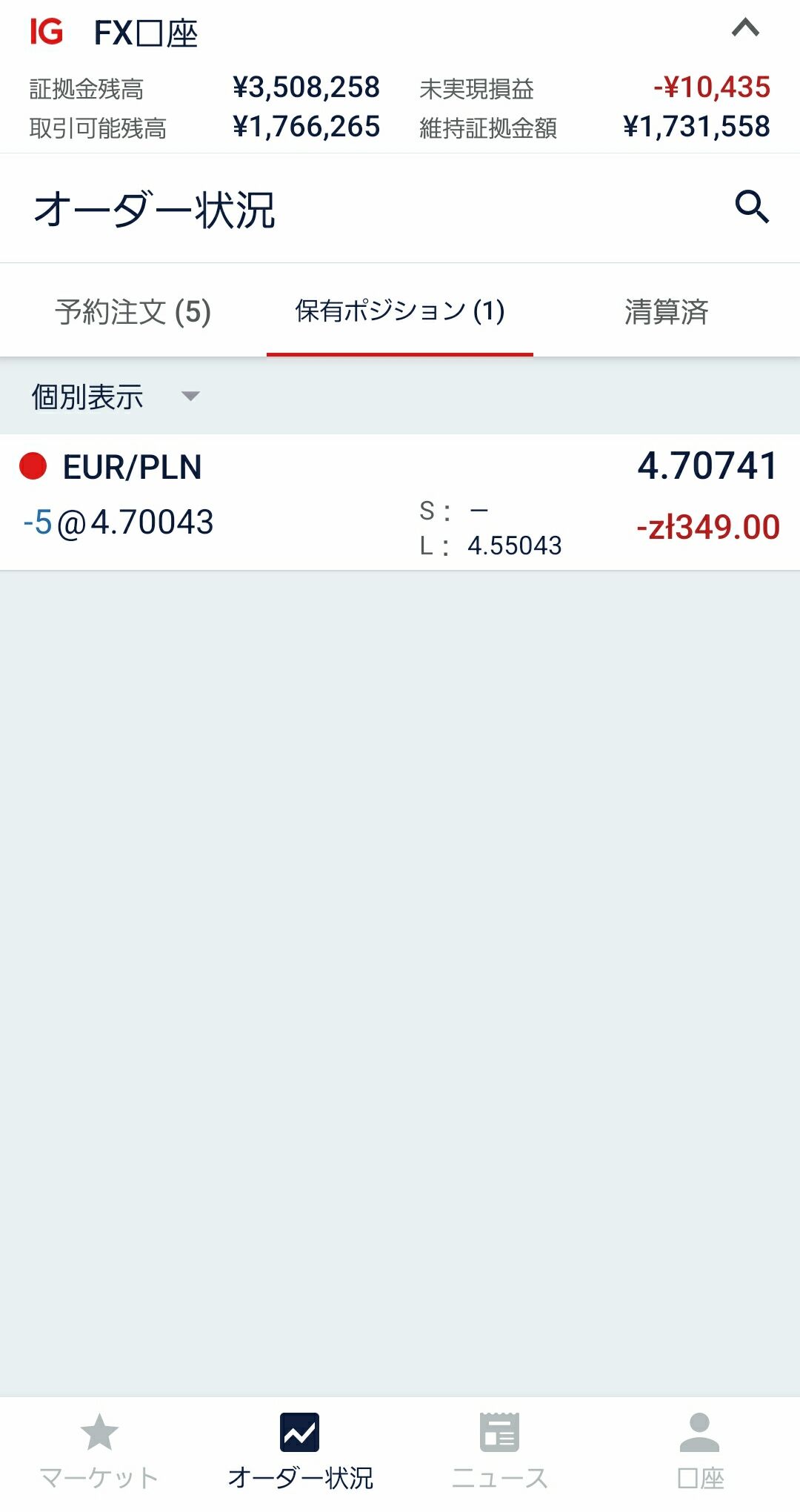800x1512 pixels.
Task: Switch to the 予約注文 (5) tab
Action: click(x=133, y=311)
